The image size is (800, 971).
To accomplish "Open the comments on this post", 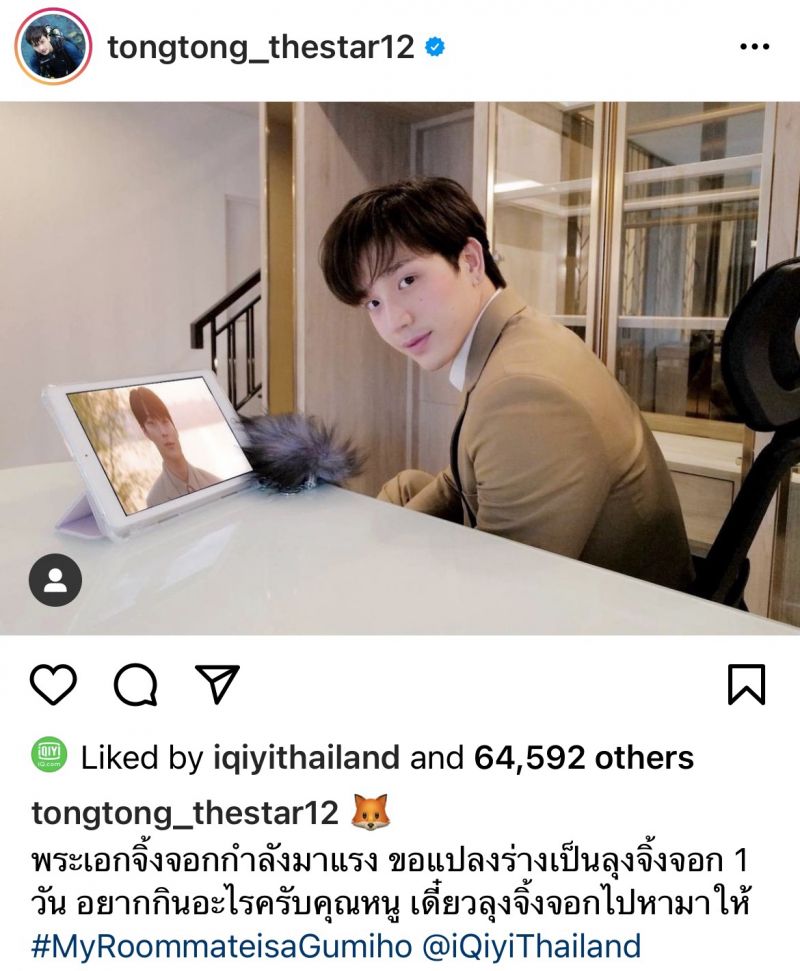I will pos(135,684).
